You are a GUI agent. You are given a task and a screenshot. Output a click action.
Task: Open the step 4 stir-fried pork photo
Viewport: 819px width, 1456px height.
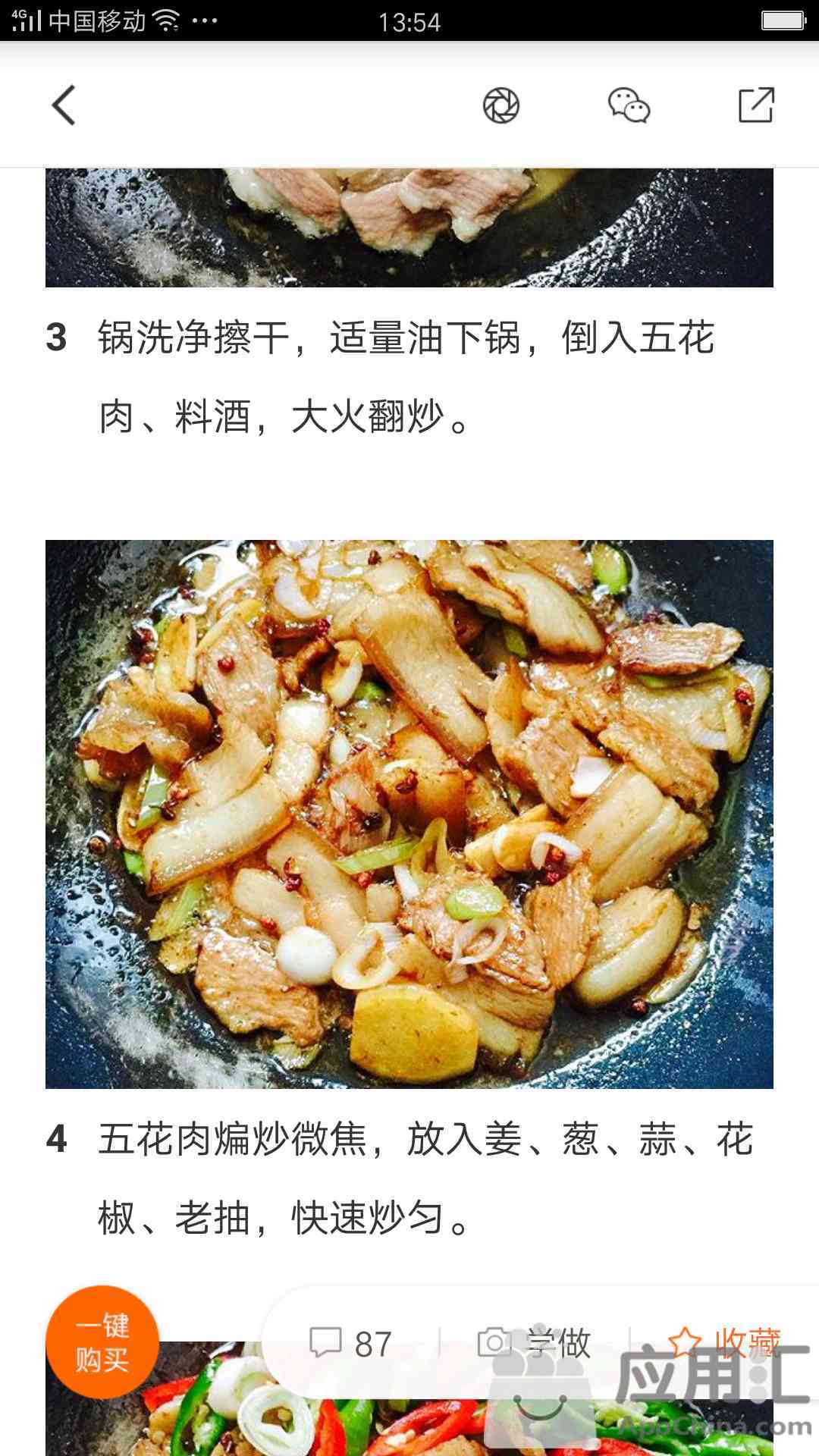(409, 814)
